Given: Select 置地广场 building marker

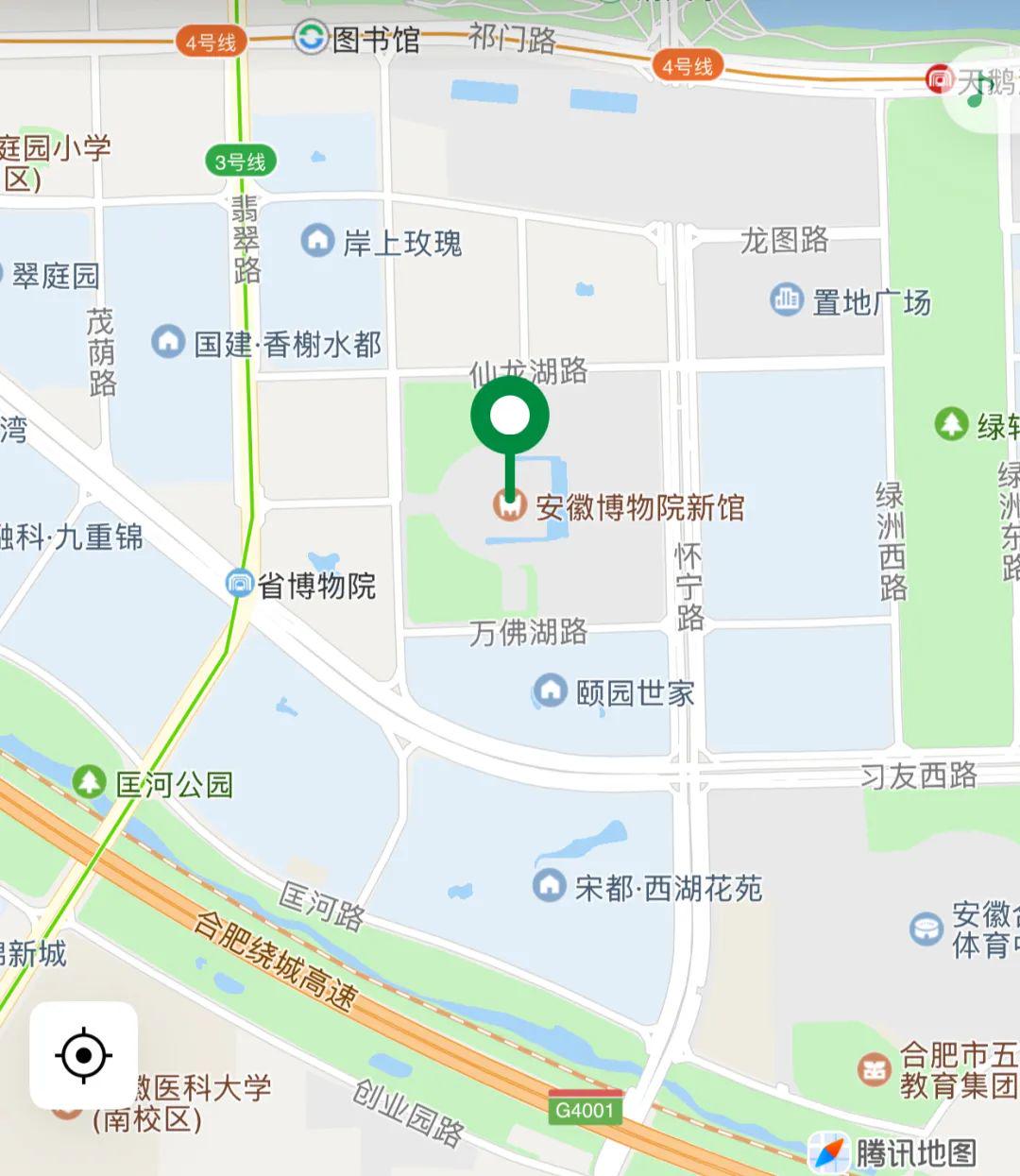Looking at the screenshot, I should 786,299.
